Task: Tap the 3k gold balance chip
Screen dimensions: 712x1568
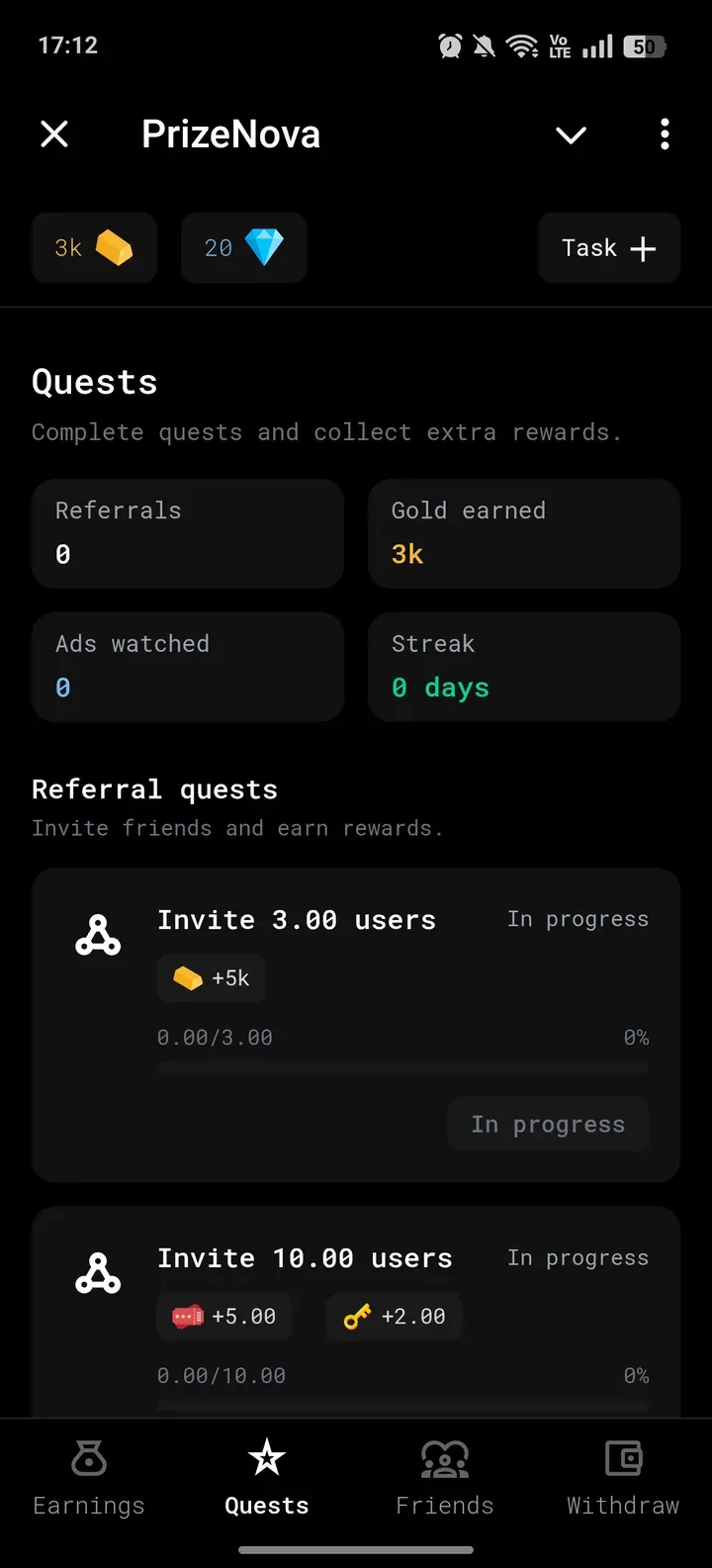Action: click(94, 247)
